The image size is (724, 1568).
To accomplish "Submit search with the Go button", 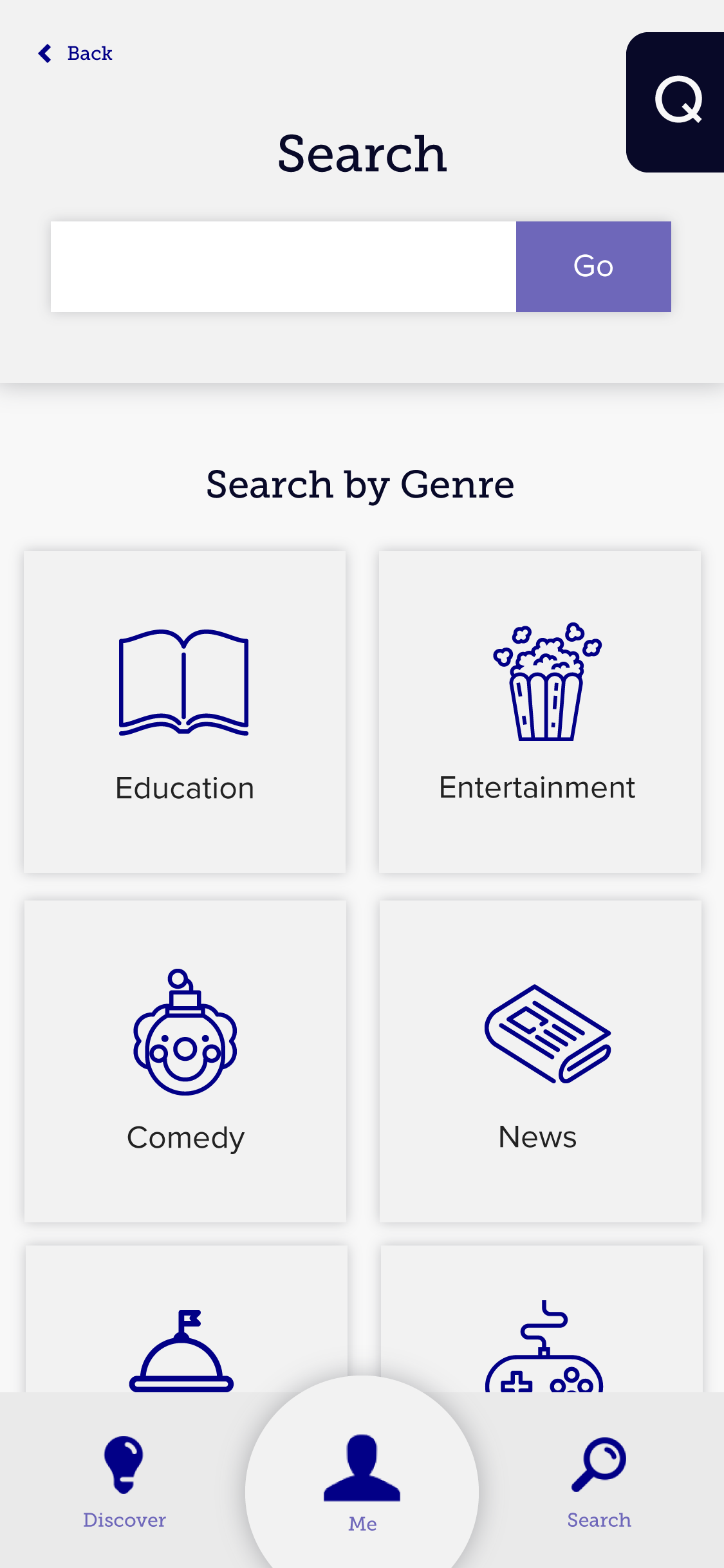I will coord(593,266).
